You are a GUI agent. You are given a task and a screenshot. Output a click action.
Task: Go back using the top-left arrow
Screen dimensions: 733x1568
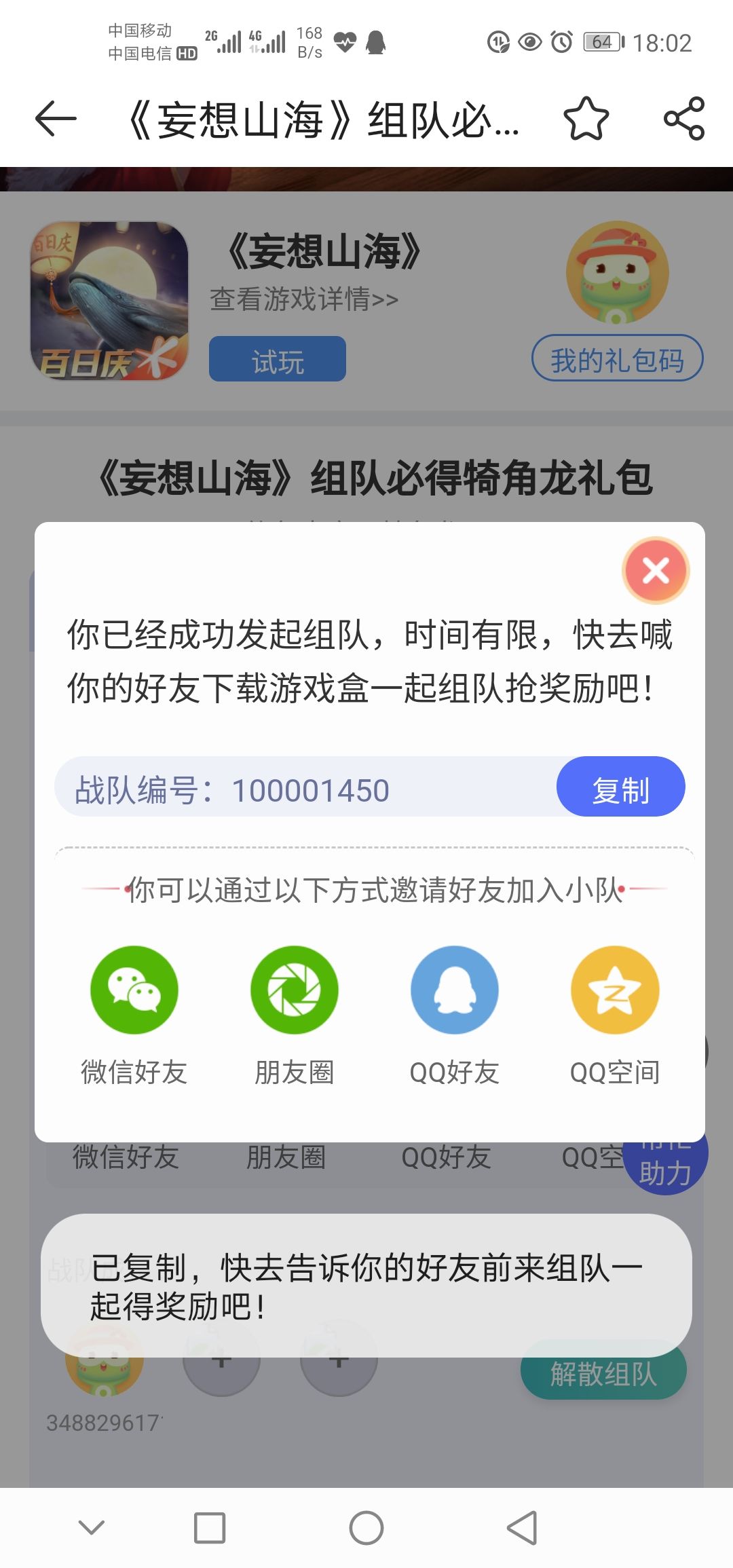coord(56,119)
